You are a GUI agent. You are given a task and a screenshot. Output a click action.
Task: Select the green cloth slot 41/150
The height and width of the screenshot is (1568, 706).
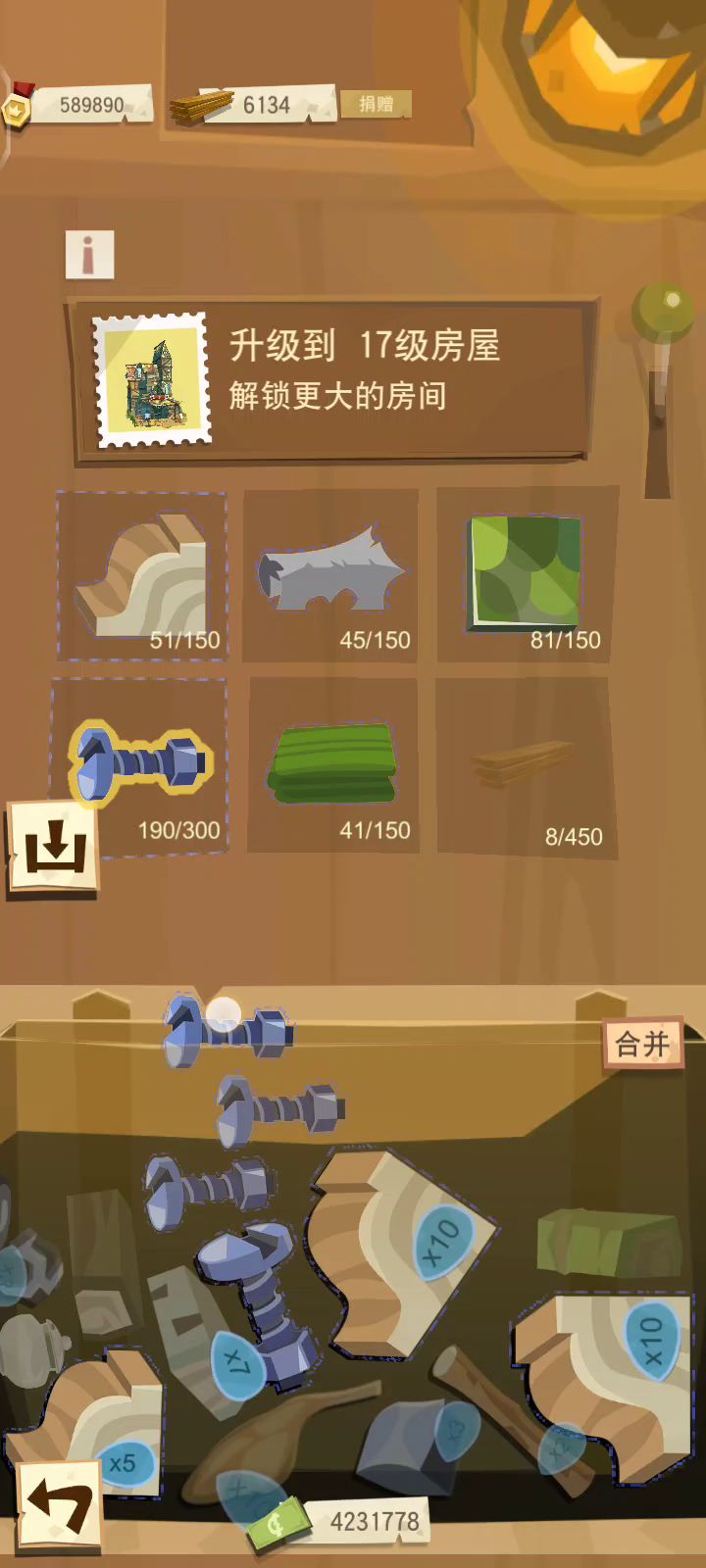(333, 766)
